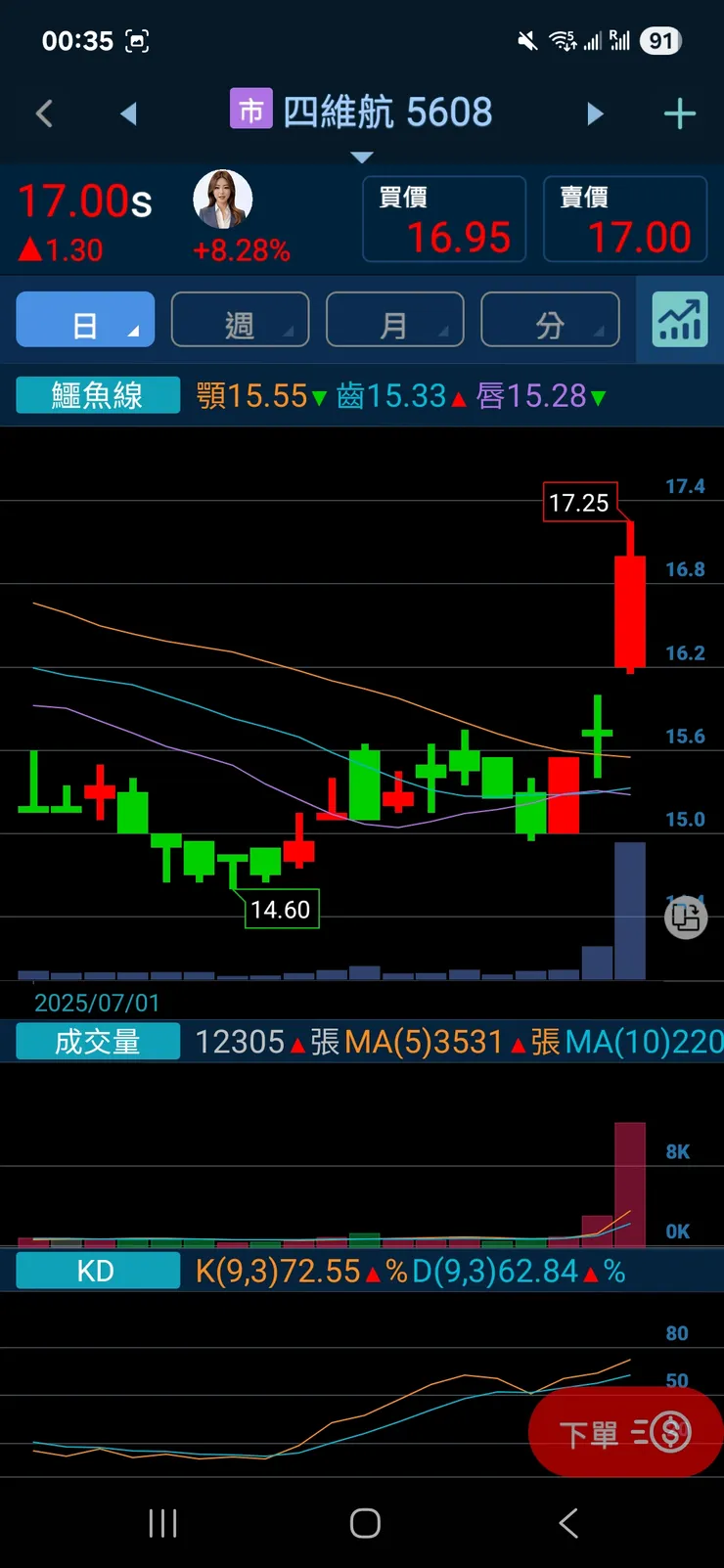Screen dimensions: 724x1568
Task: Add stock with the plus icon
Action: 679,113
